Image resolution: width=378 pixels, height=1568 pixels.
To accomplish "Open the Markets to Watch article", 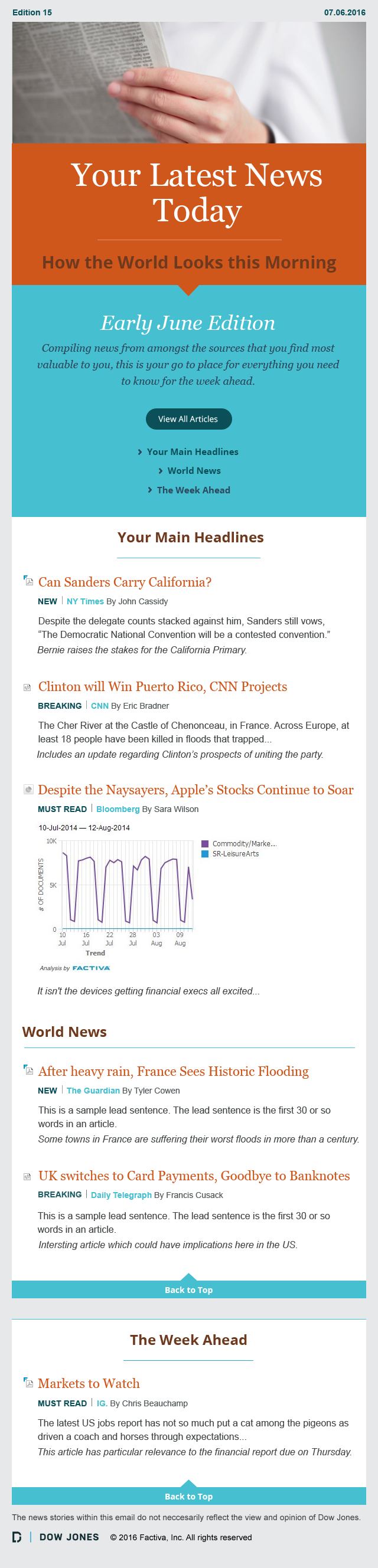I will [89, 1383].
